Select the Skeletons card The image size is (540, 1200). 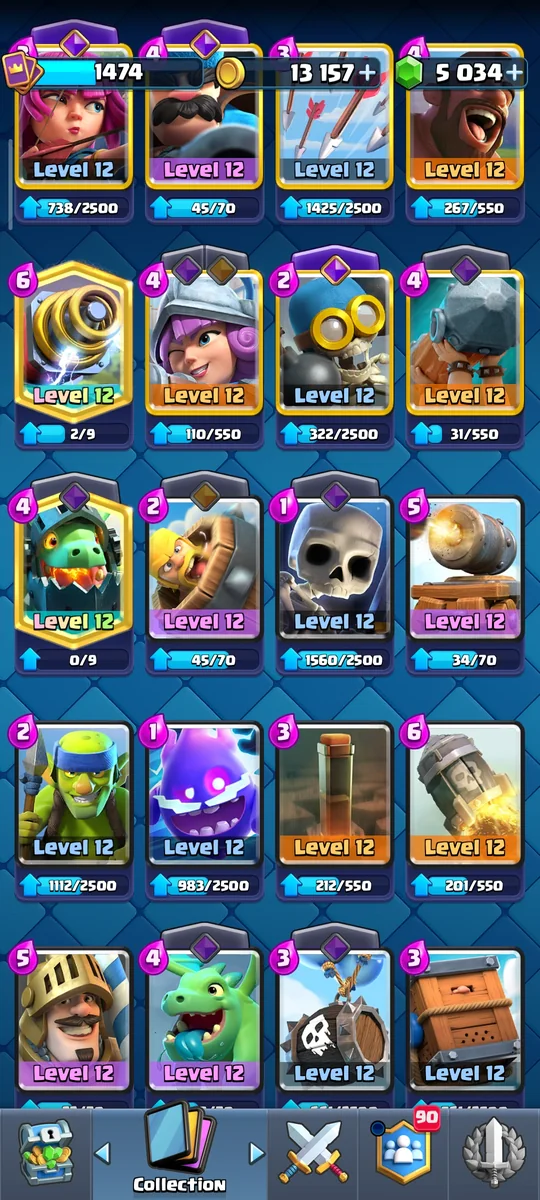[x=334, y=568]
